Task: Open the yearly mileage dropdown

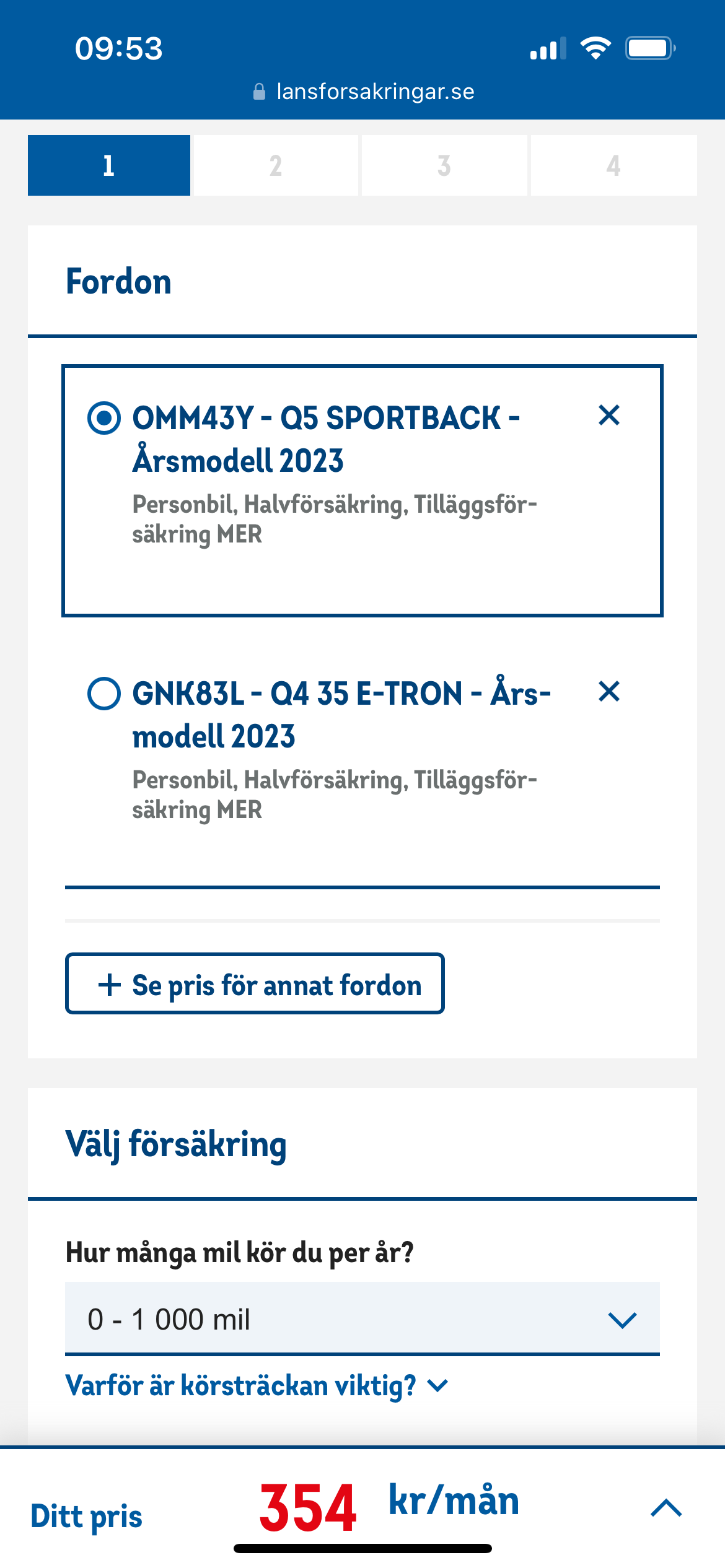Action: tap(362, 1319)
